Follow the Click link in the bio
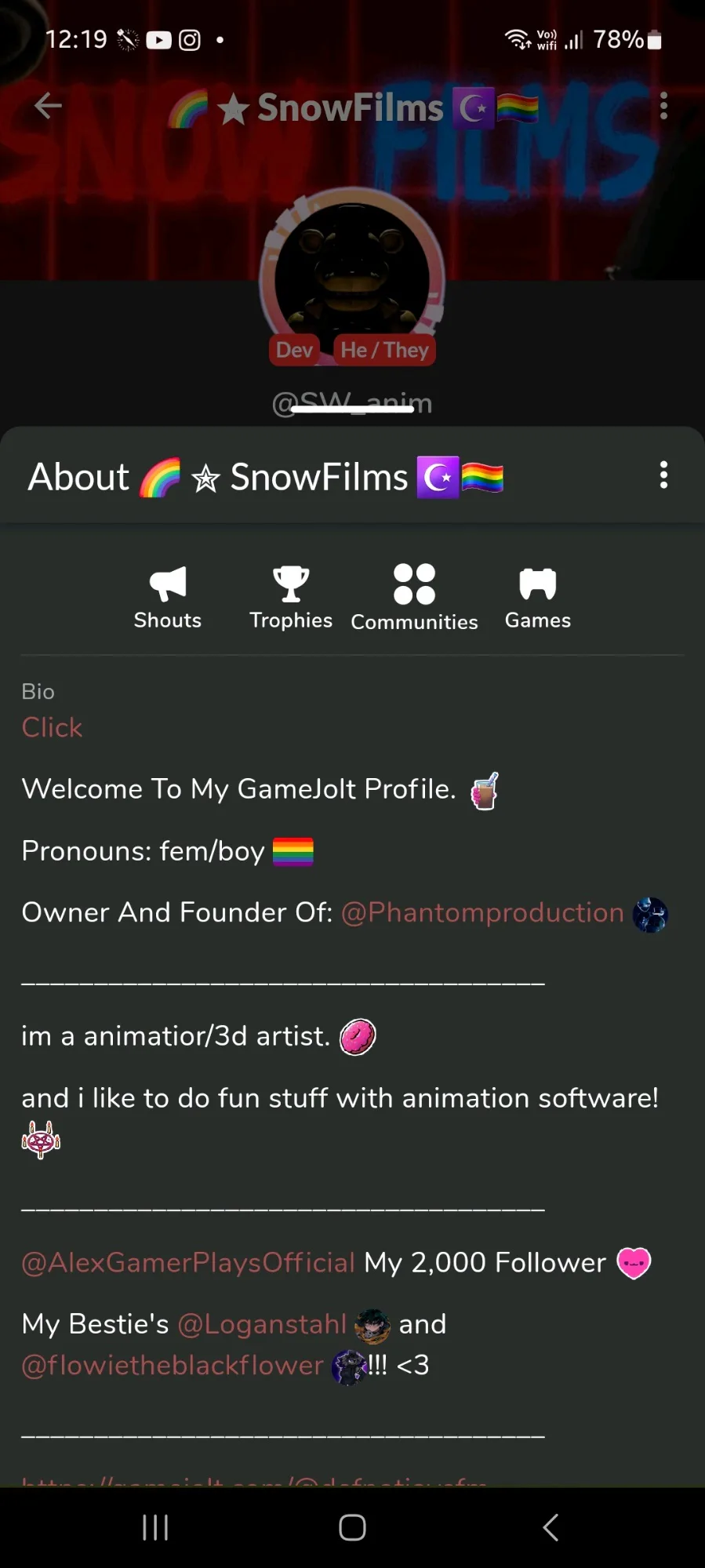 point(52,727)
